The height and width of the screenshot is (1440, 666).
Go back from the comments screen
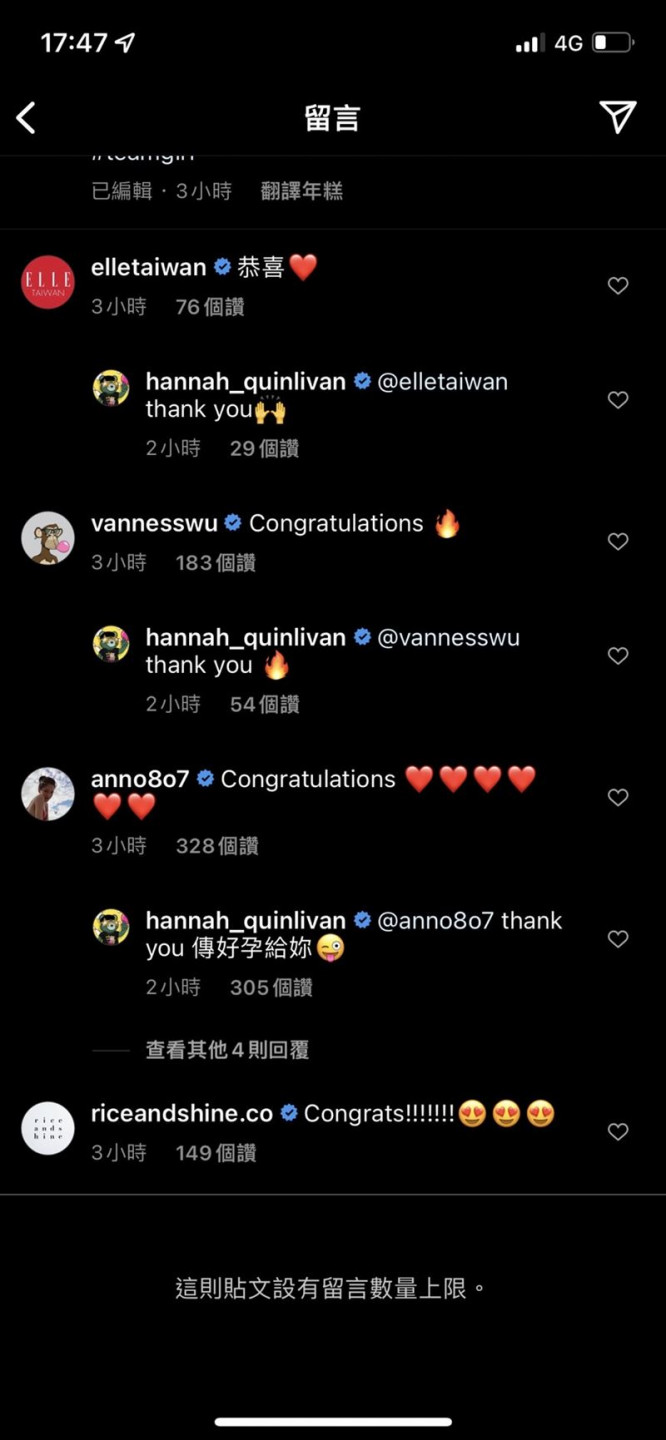(26, 118)
